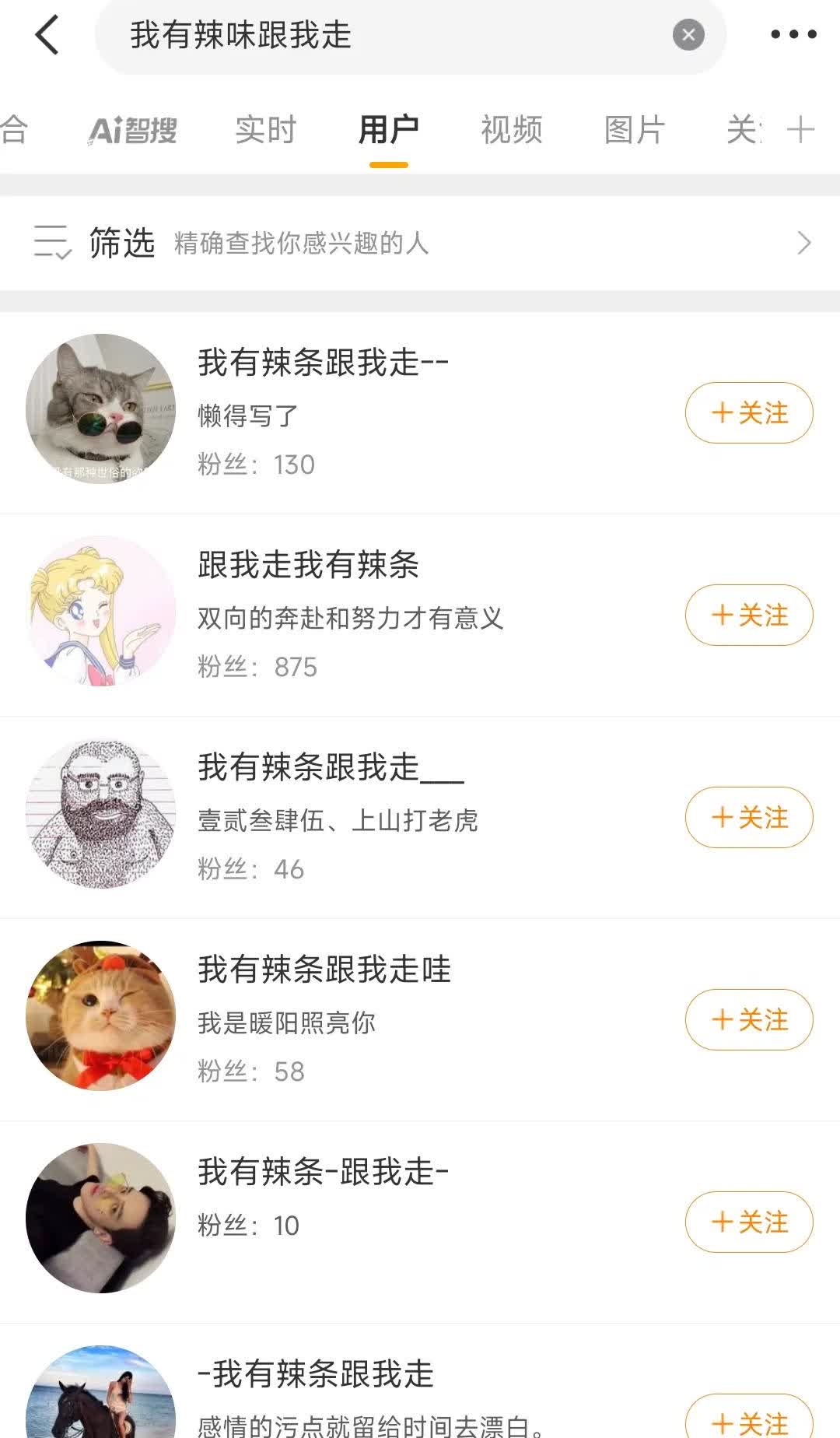Open the profile of 我有辣条跟我走--
The image size is (840, 1438).
(323, 363)
